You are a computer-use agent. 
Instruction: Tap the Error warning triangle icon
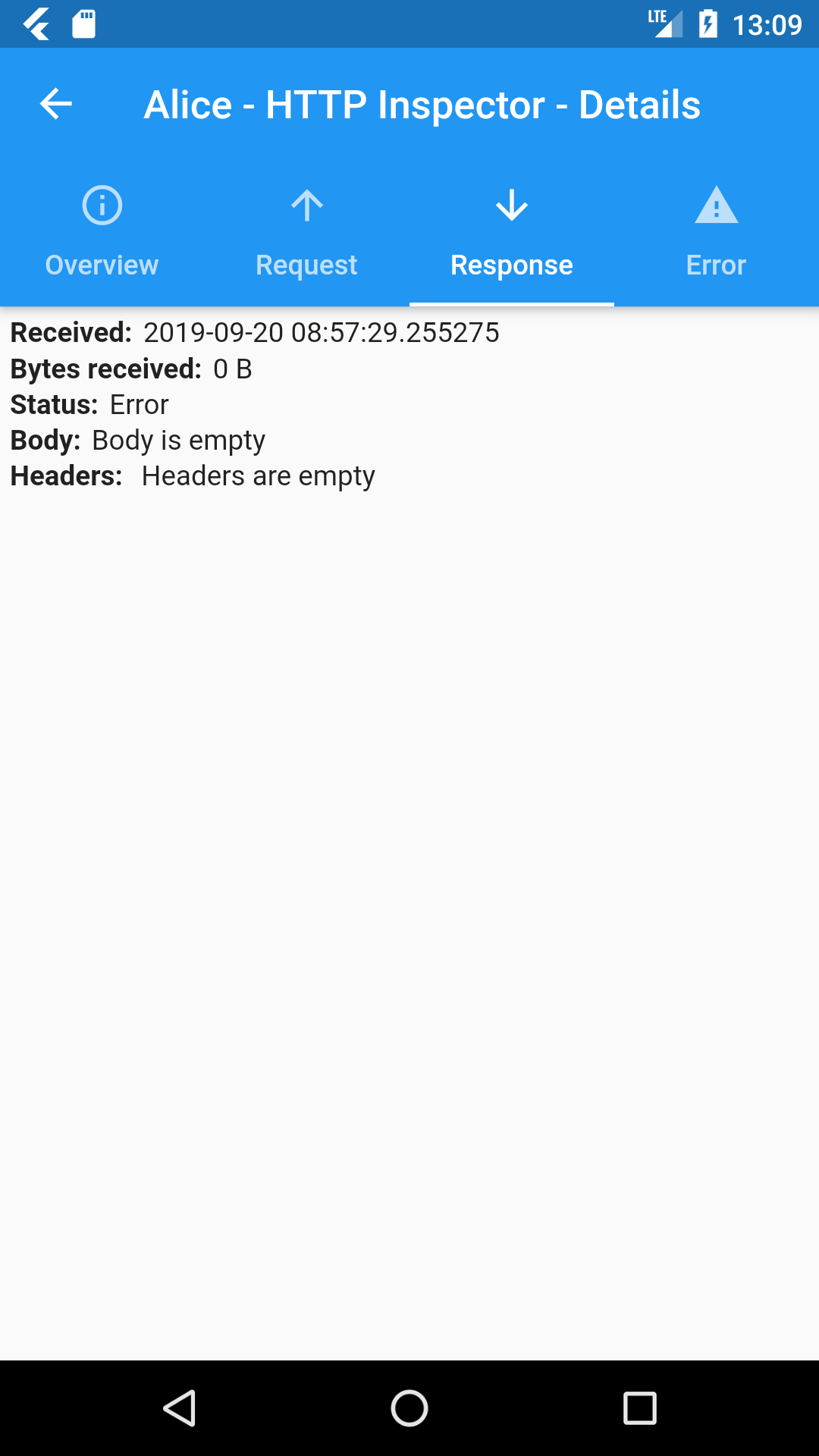coord(717,204)
